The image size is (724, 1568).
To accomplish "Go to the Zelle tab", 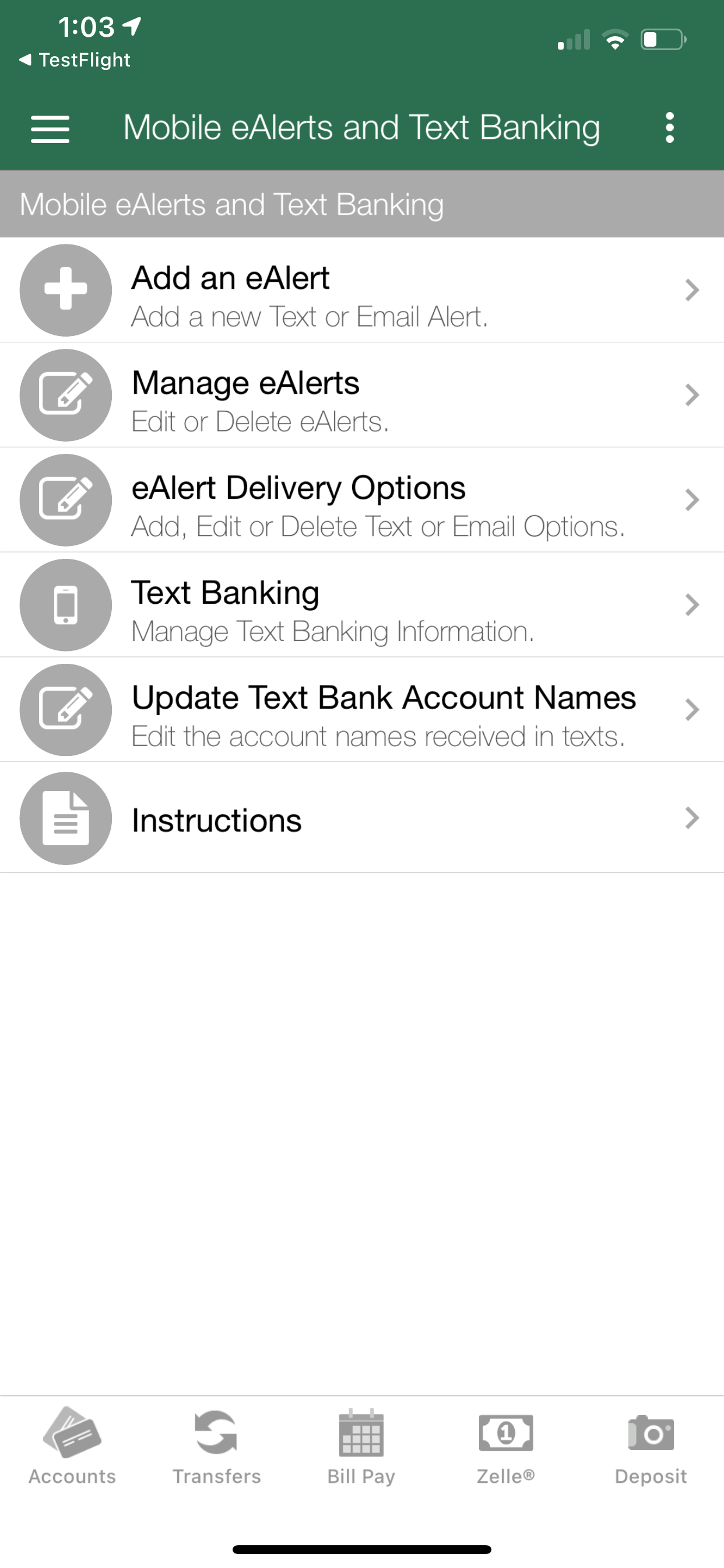I will click(505, 1446).
